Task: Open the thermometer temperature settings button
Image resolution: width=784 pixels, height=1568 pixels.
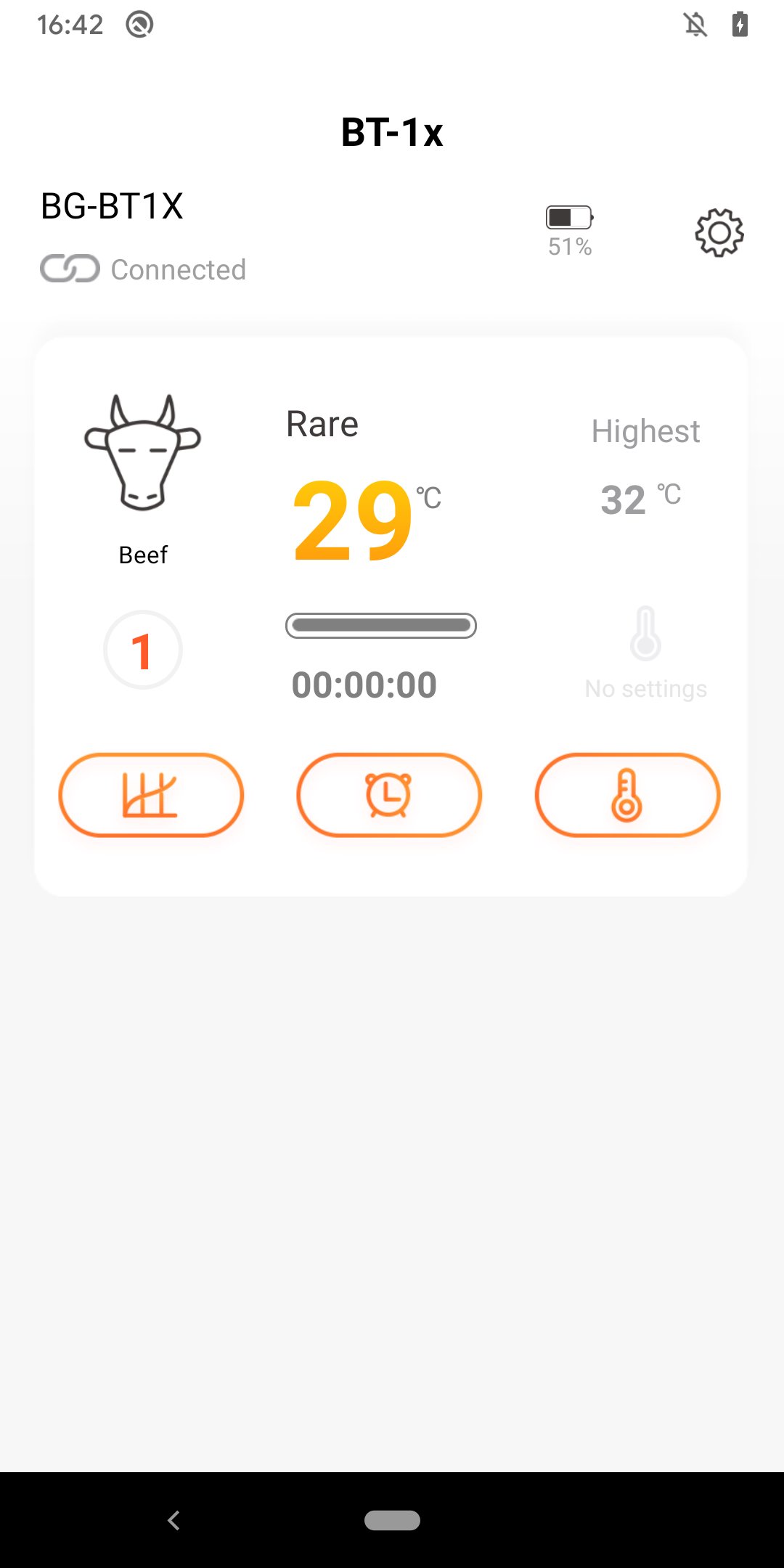Action: pyautogui.click(x=627, y=796)
